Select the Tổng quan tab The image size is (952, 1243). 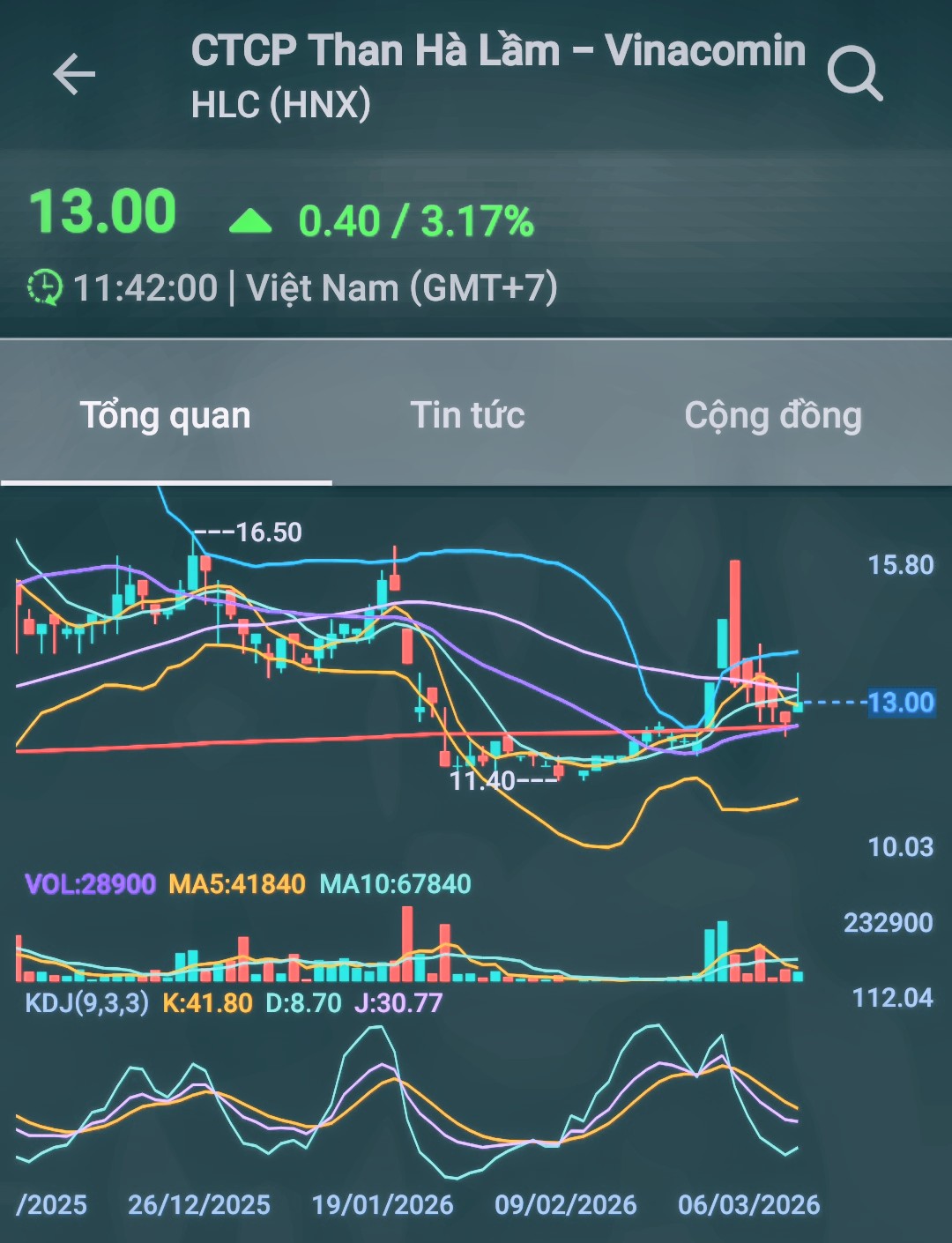click(x=166, y=415)
